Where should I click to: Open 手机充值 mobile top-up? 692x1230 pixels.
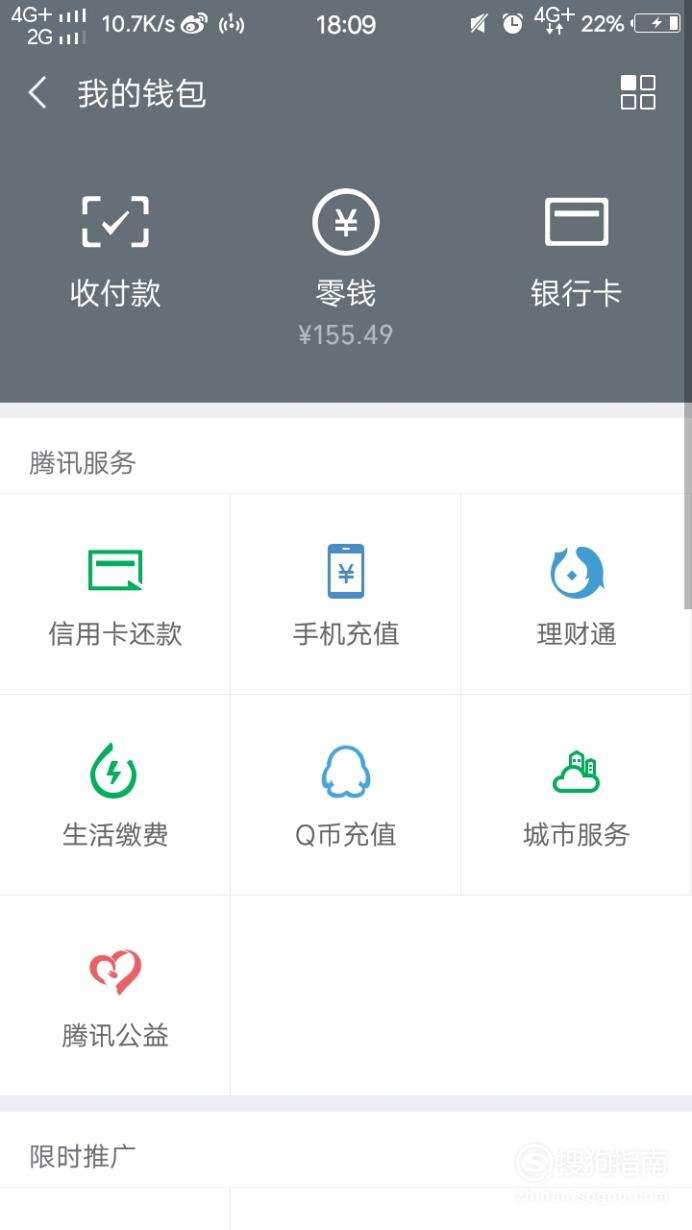point(346,595)
